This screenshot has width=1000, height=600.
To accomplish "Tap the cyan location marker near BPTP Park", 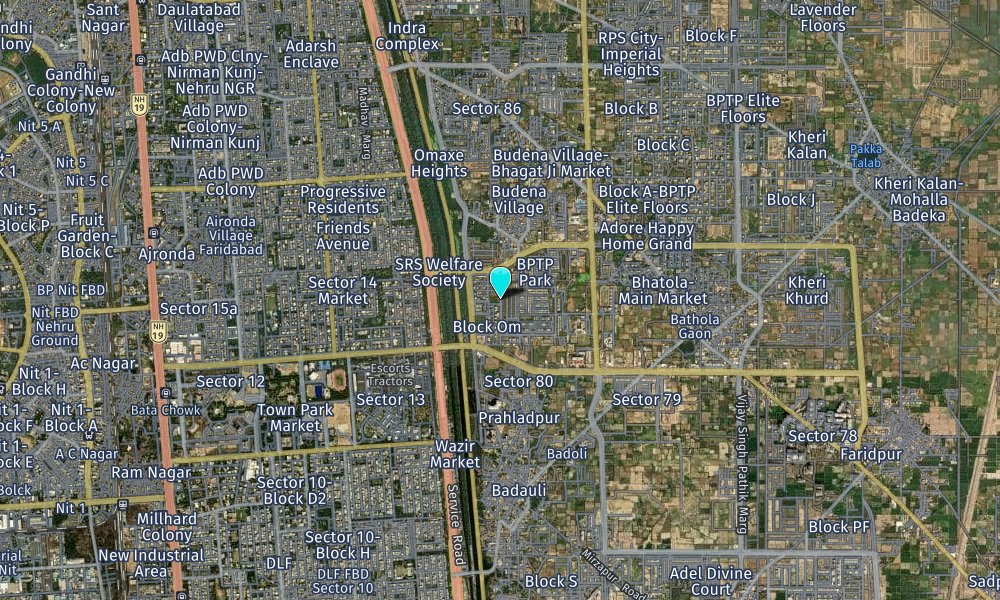I will [x=500, y=281].
